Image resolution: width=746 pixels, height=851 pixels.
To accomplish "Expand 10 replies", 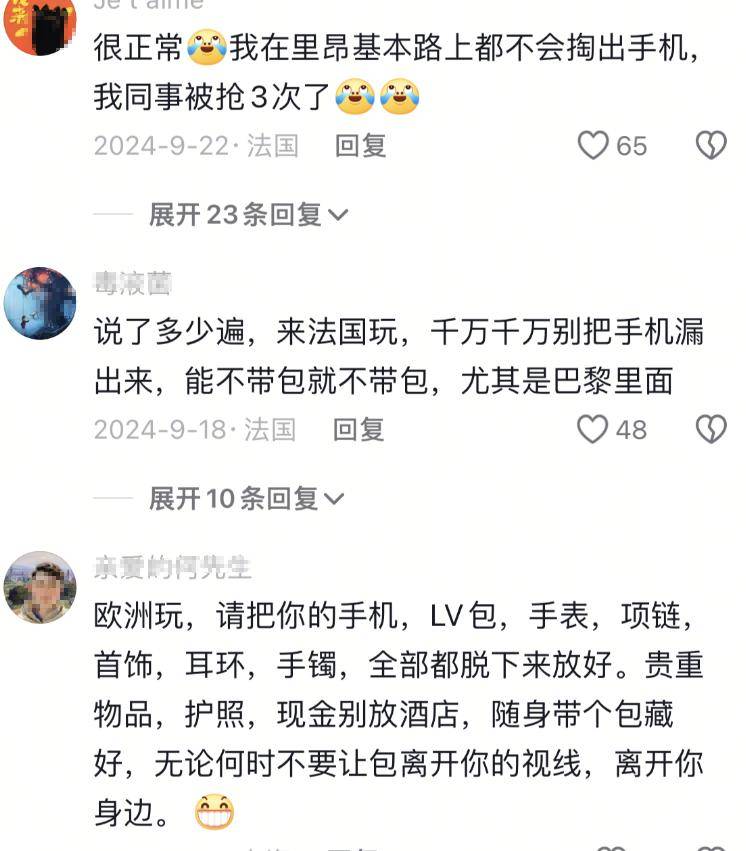I will [246, 498].
